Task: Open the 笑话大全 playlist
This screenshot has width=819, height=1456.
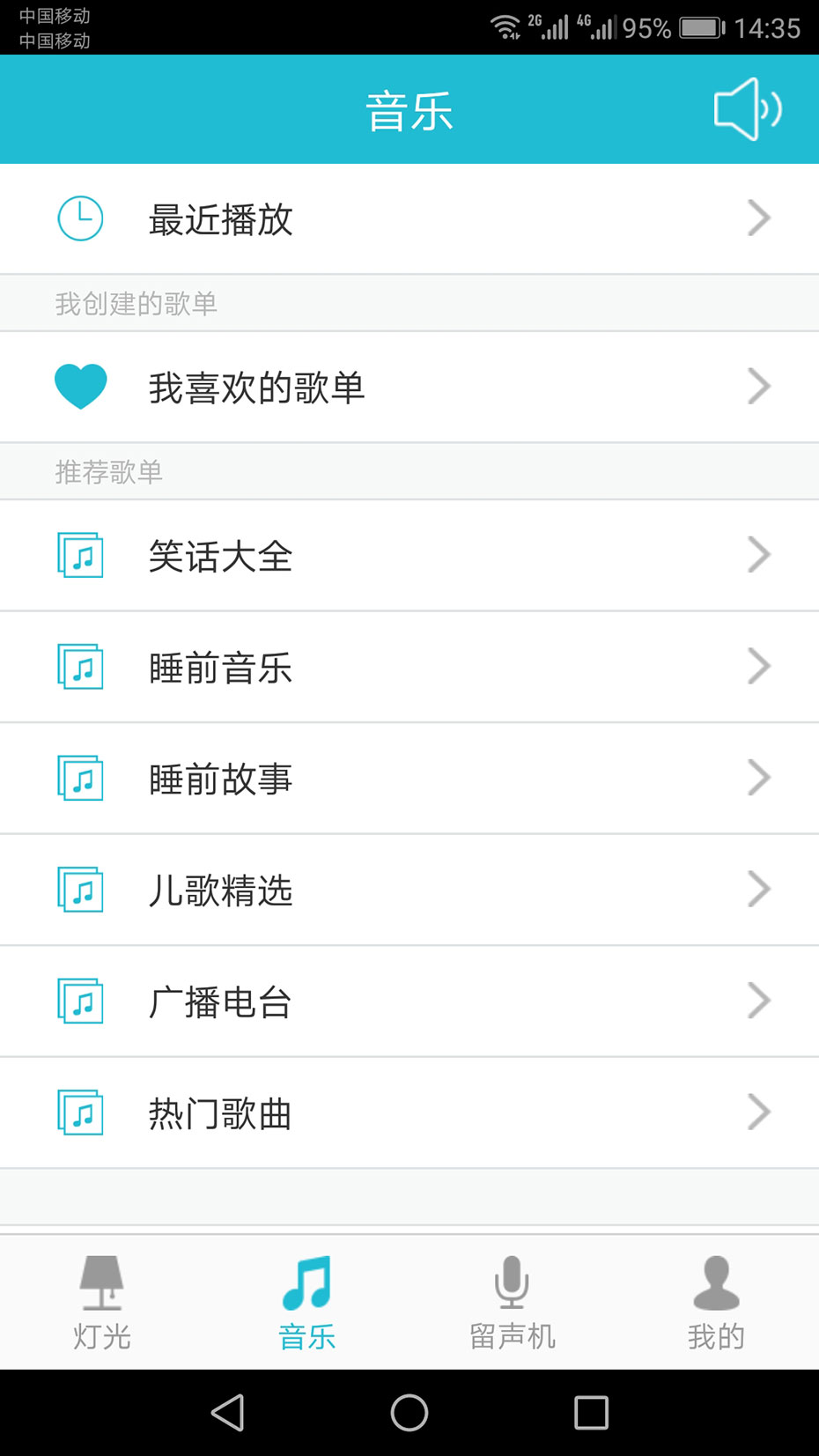Action: 409,555
